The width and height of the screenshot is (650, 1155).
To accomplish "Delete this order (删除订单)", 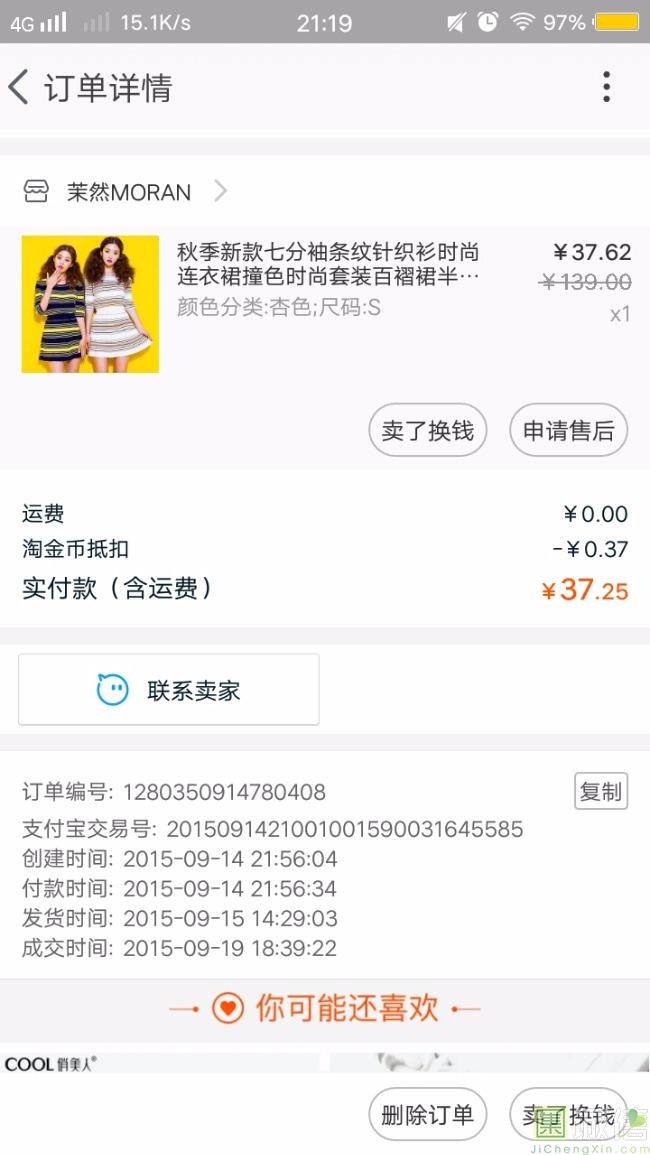I will click(427, 1115).
